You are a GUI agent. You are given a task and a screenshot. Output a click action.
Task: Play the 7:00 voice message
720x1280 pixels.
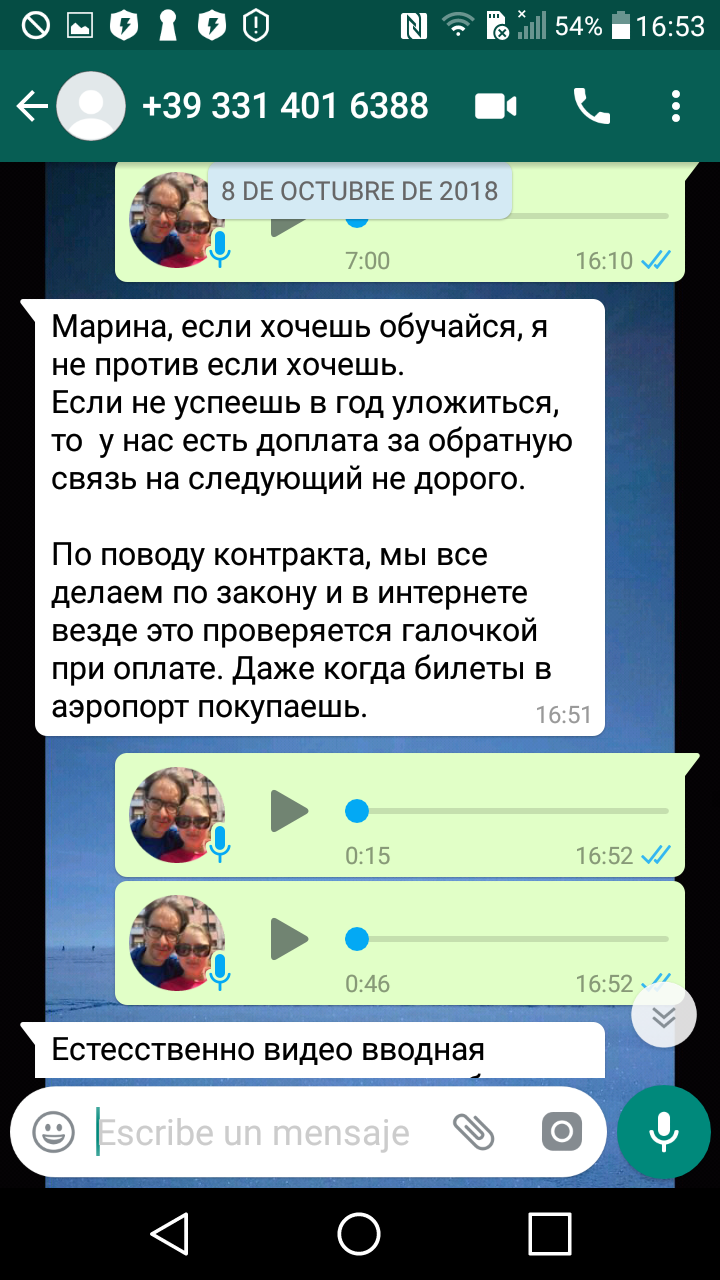point(290,220)
